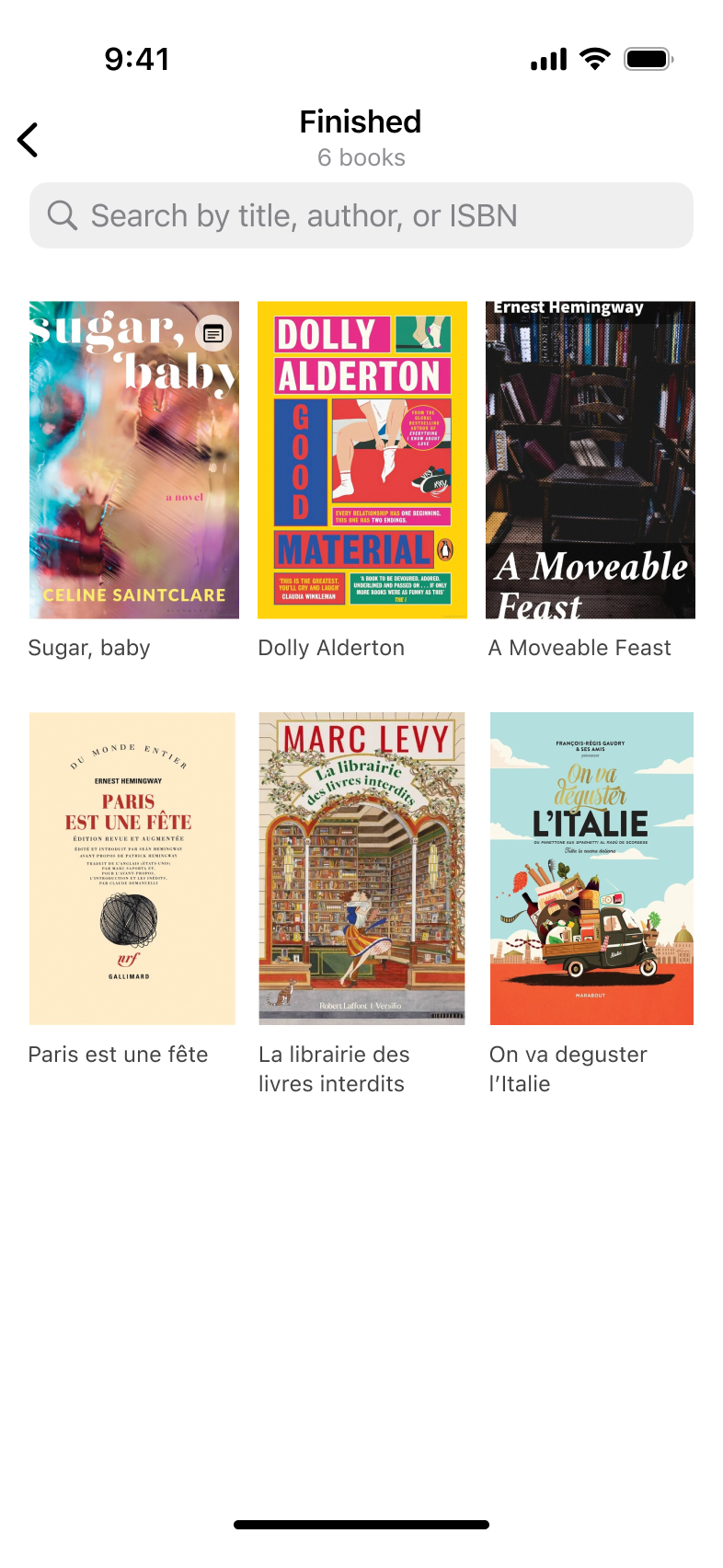Screen dimensions: 723x1568
Task: View the Paris est une fête book
Action: (x=132, y=868)
